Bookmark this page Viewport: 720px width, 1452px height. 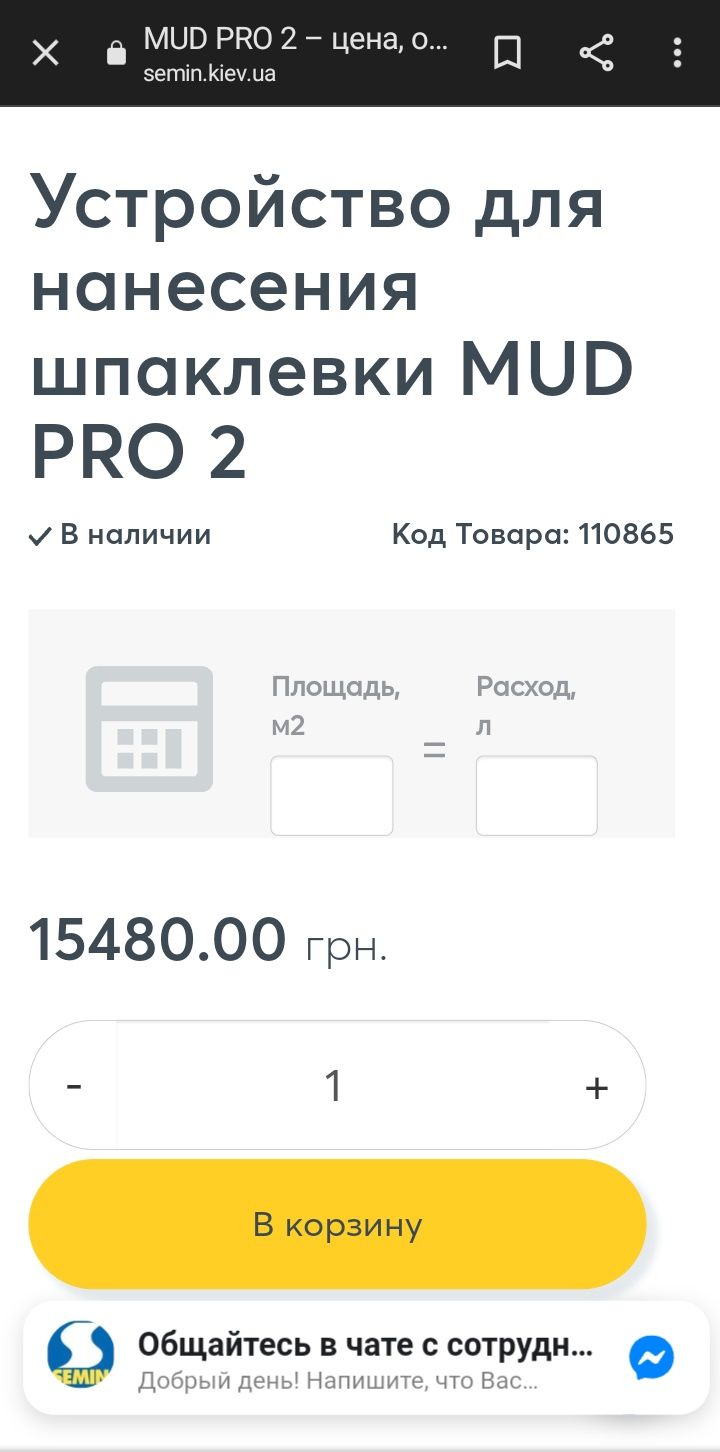(508, 53)
